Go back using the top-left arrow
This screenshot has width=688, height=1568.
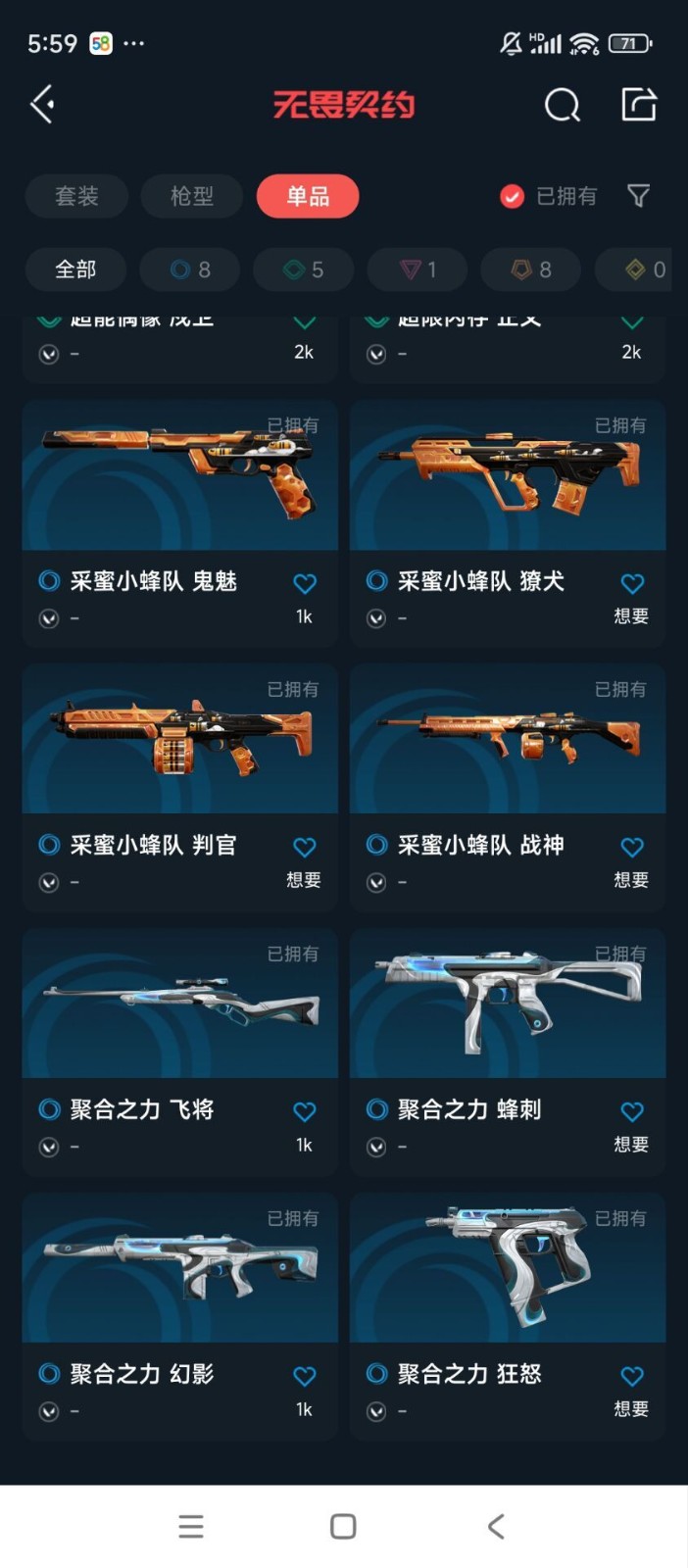click(42, 104)
